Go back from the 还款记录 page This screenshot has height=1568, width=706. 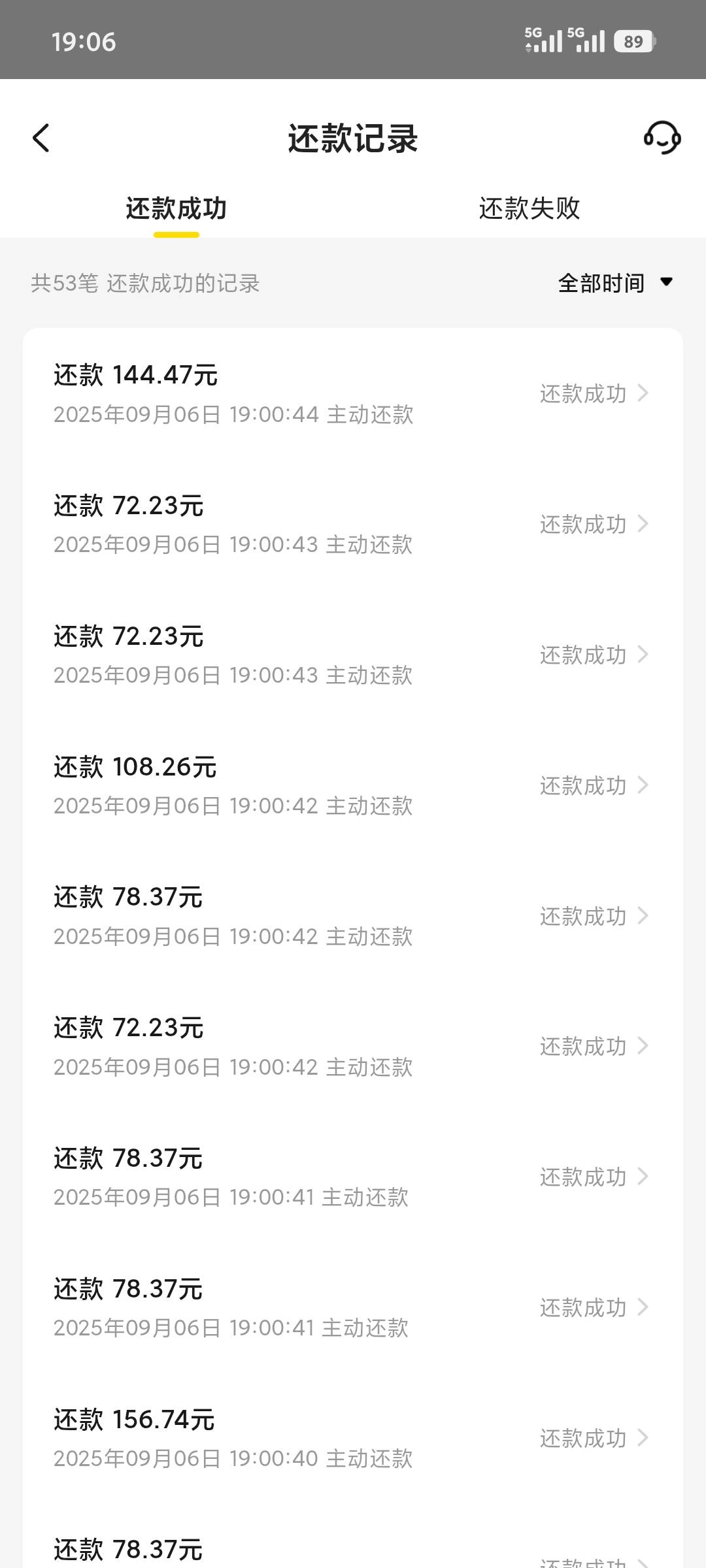coord(41,138)
